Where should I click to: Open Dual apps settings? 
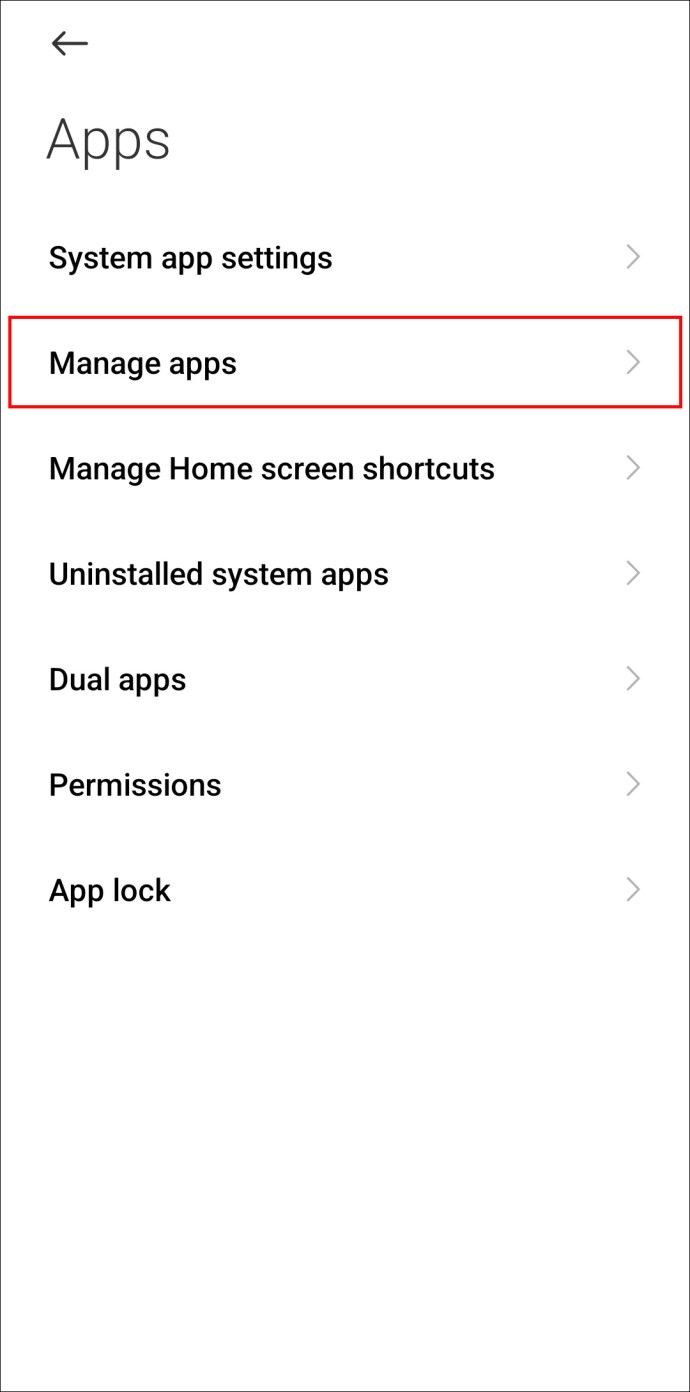pos(345,680)
